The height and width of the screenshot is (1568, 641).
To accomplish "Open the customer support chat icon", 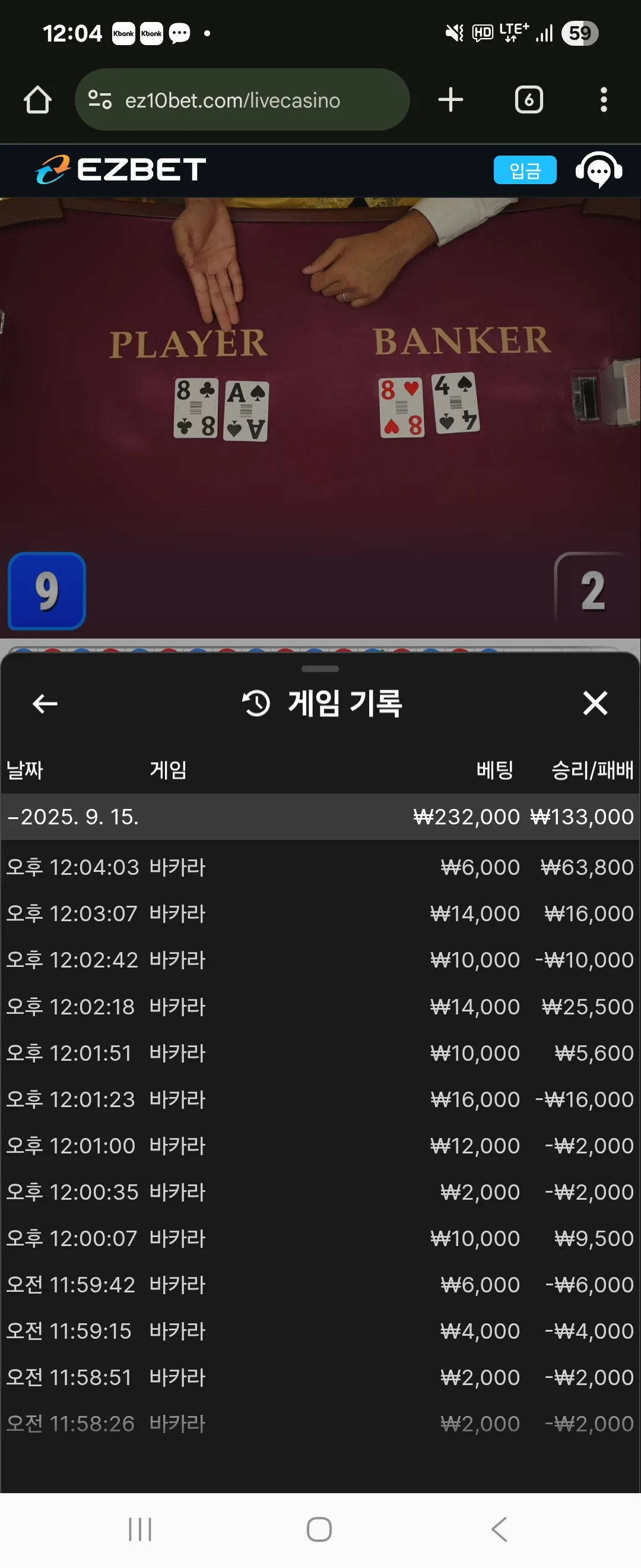I will coord(599,170).
